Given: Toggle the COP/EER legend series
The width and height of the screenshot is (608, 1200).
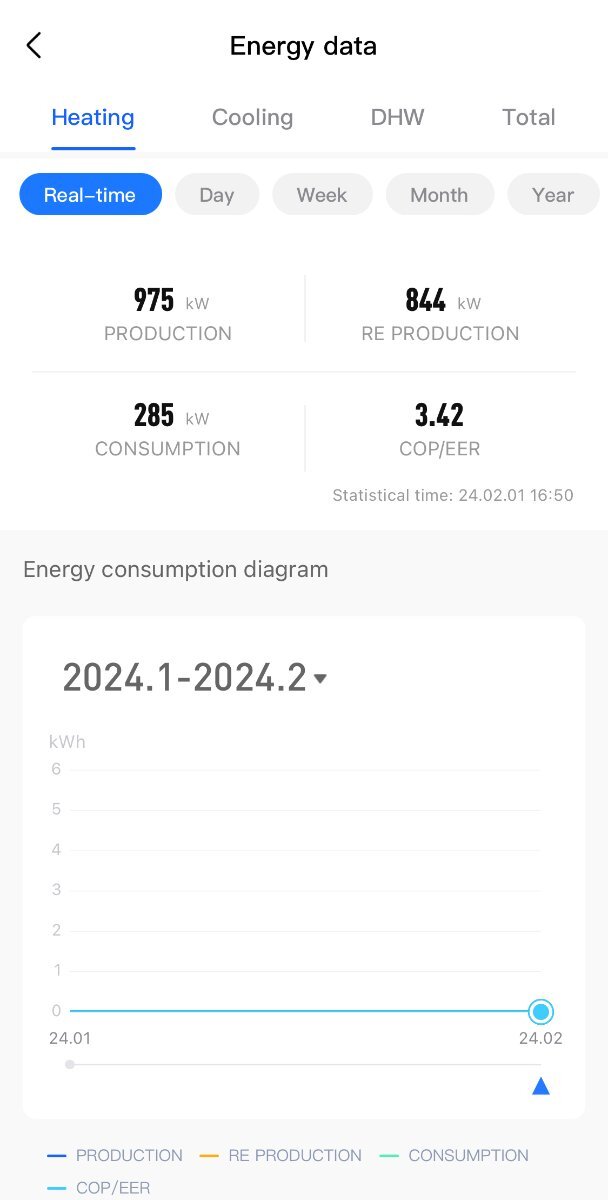Looking at the screenshot, I should 99,1188.
